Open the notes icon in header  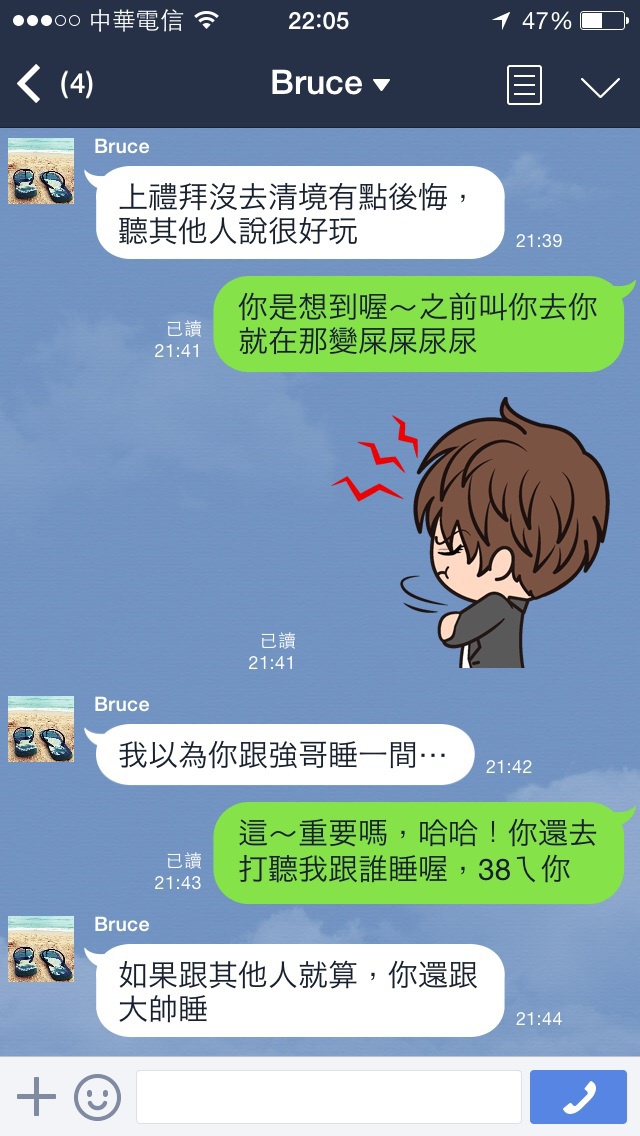tap(524, 85)
